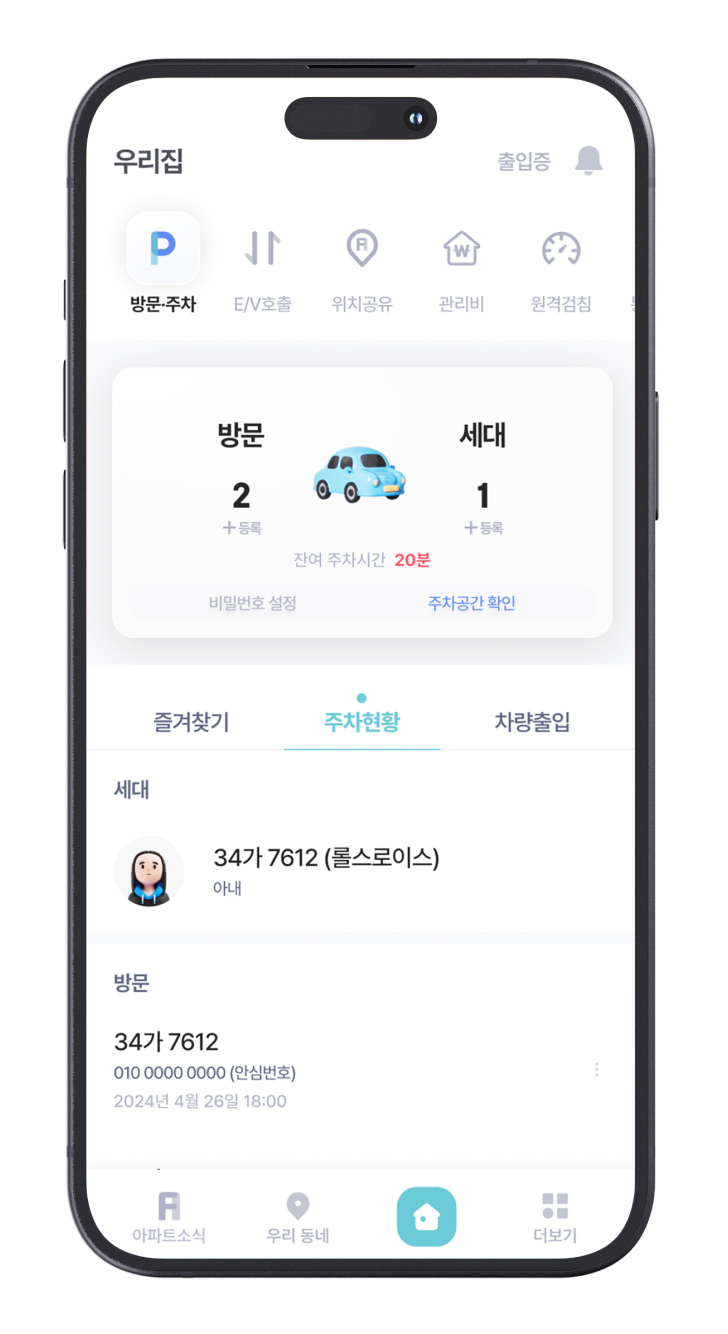The image size is (728, 1334).
Task: Open the 출입증 access pass
Action: click(x=524, y=162)
